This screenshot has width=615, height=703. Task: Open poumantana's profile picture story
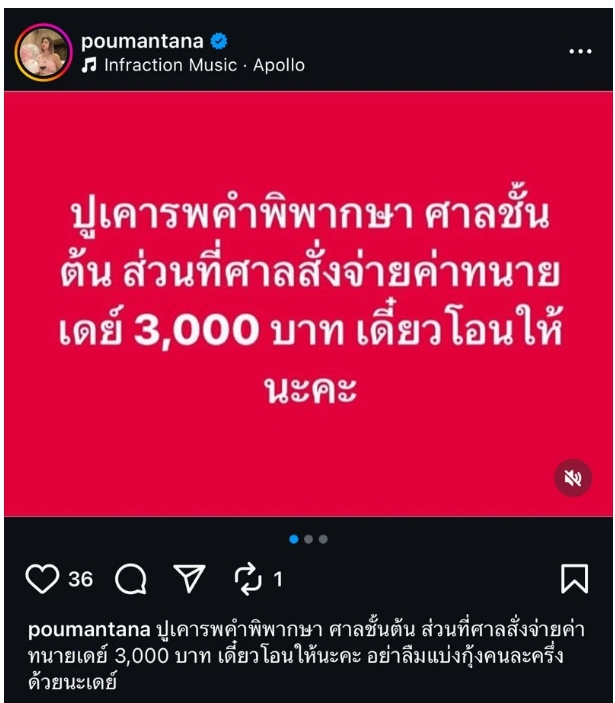pos(43,53)
